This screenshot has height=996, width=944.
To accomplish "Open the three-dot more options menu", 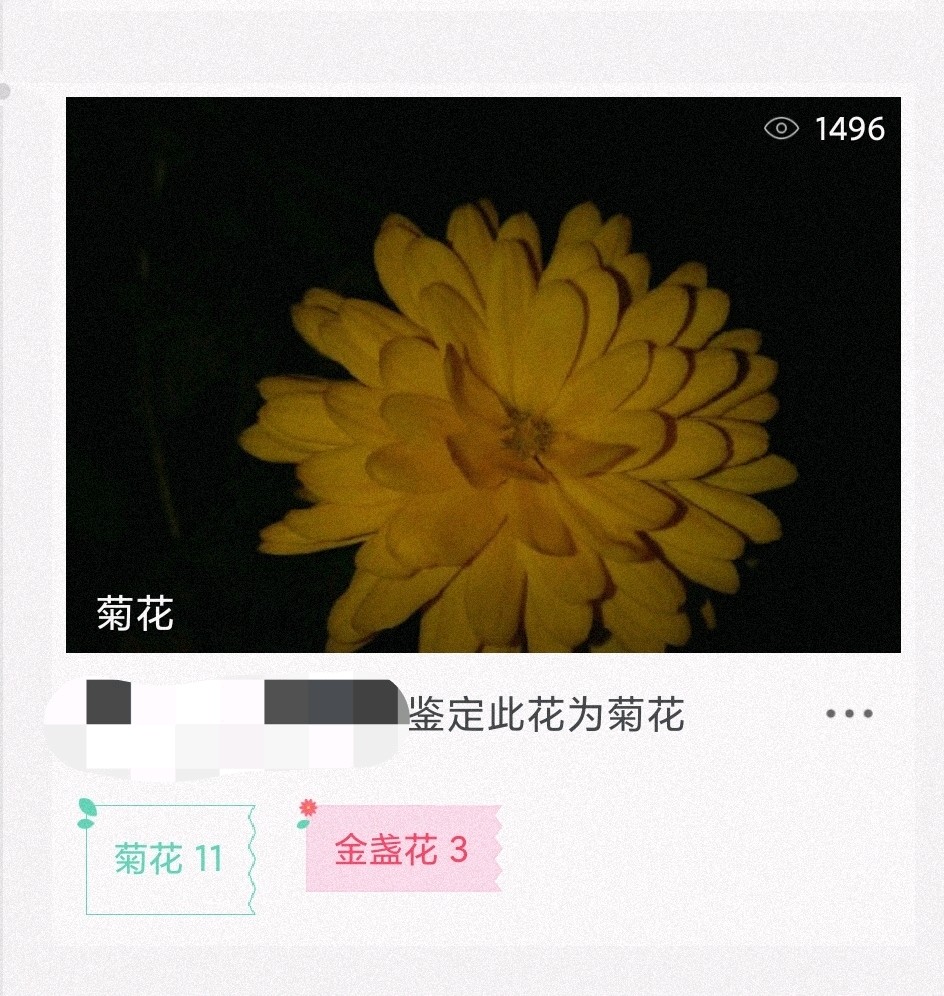I will (x=849, y=714).
